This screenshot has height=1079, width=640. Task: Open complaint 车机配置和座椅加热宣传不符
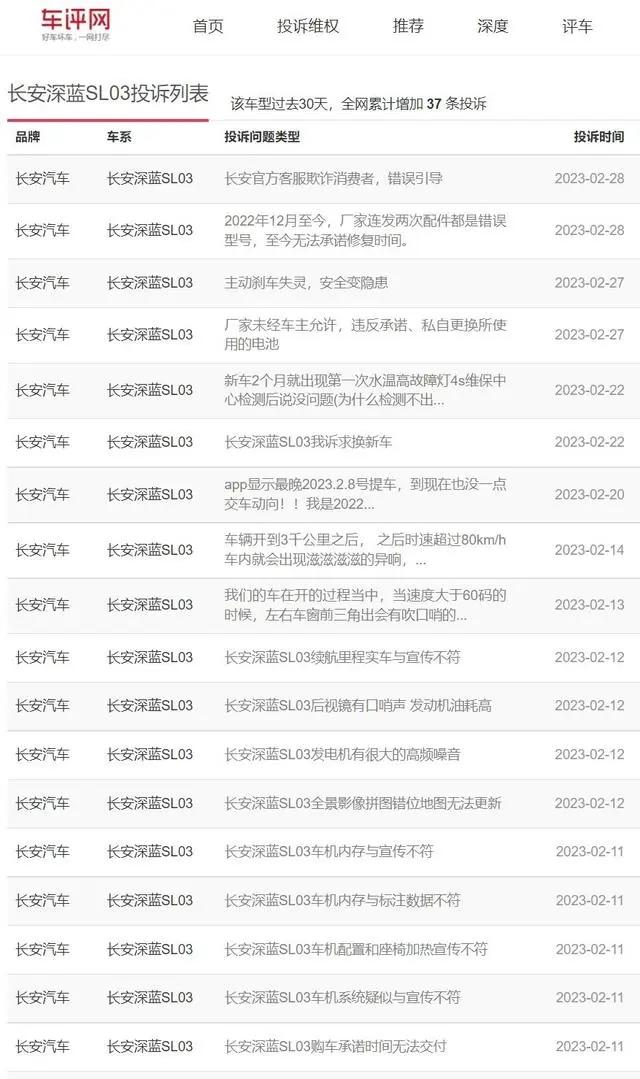(356, 949)
